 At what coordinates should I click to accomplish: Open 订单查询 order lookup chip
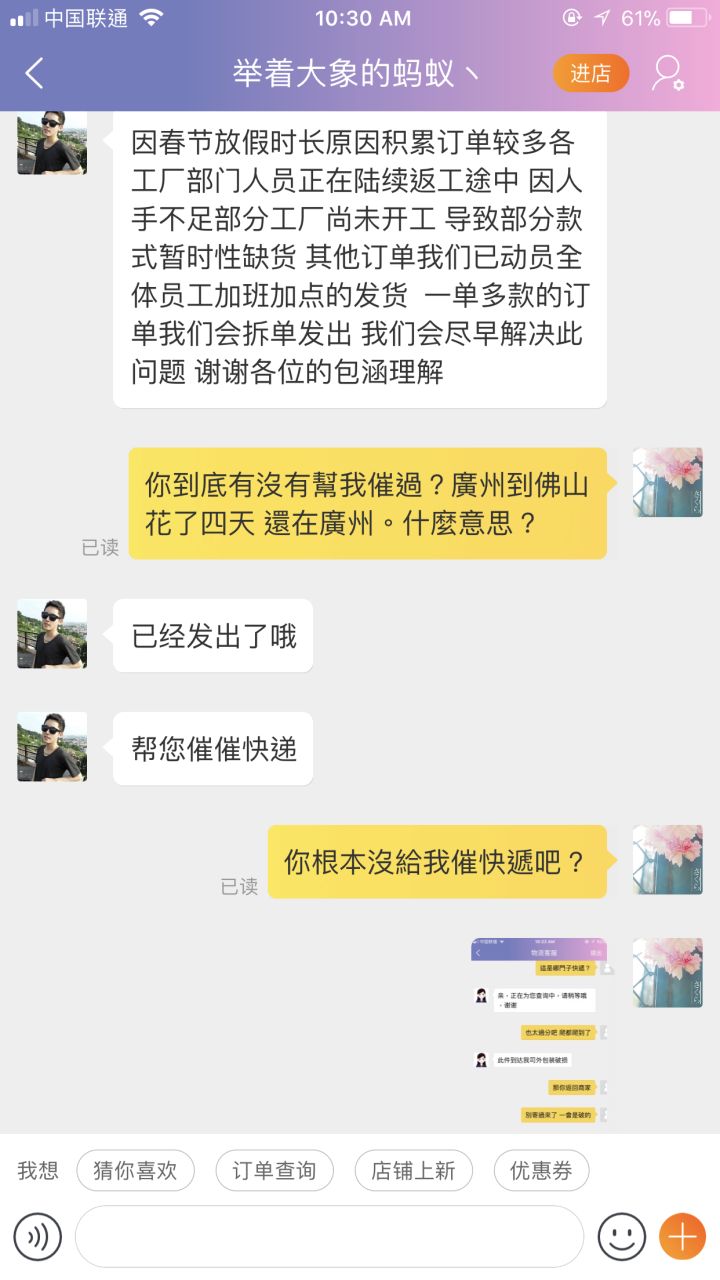coord(274,1170)
